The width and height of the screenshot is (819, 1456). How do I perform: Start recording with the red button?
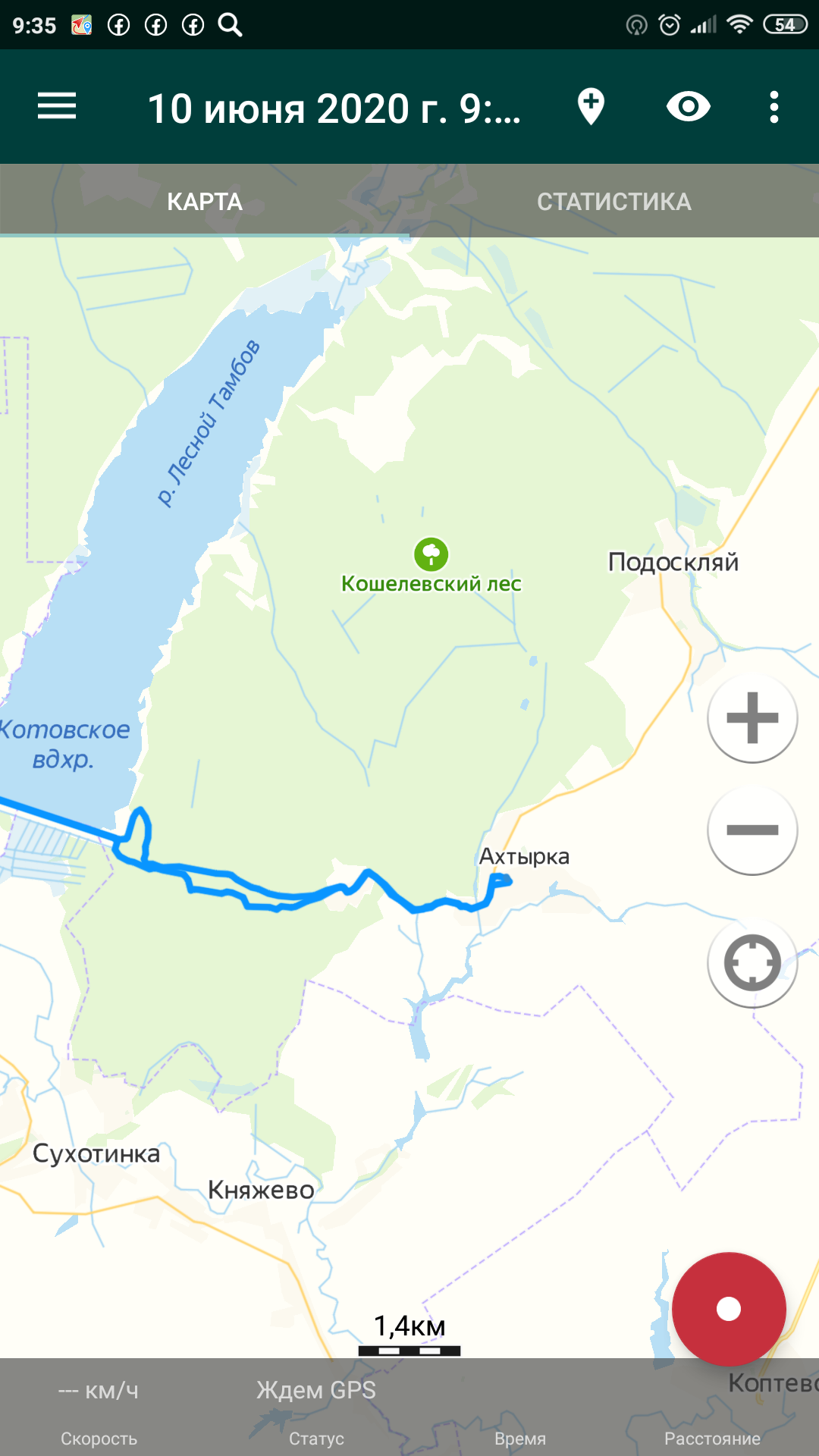pos(729,1309)
